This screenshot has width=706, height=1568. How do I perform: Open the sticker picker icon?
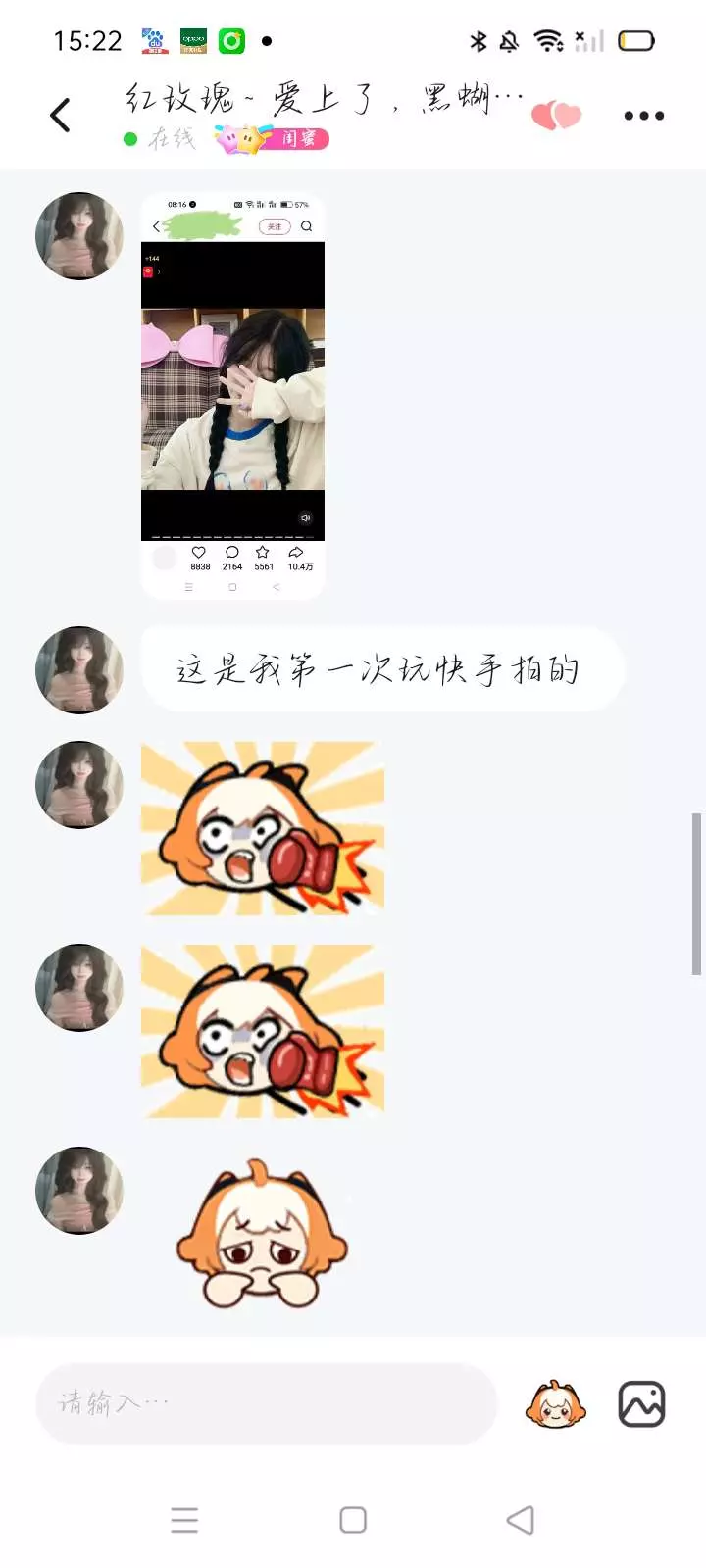pyautogui.click(x=556, y=1404)
